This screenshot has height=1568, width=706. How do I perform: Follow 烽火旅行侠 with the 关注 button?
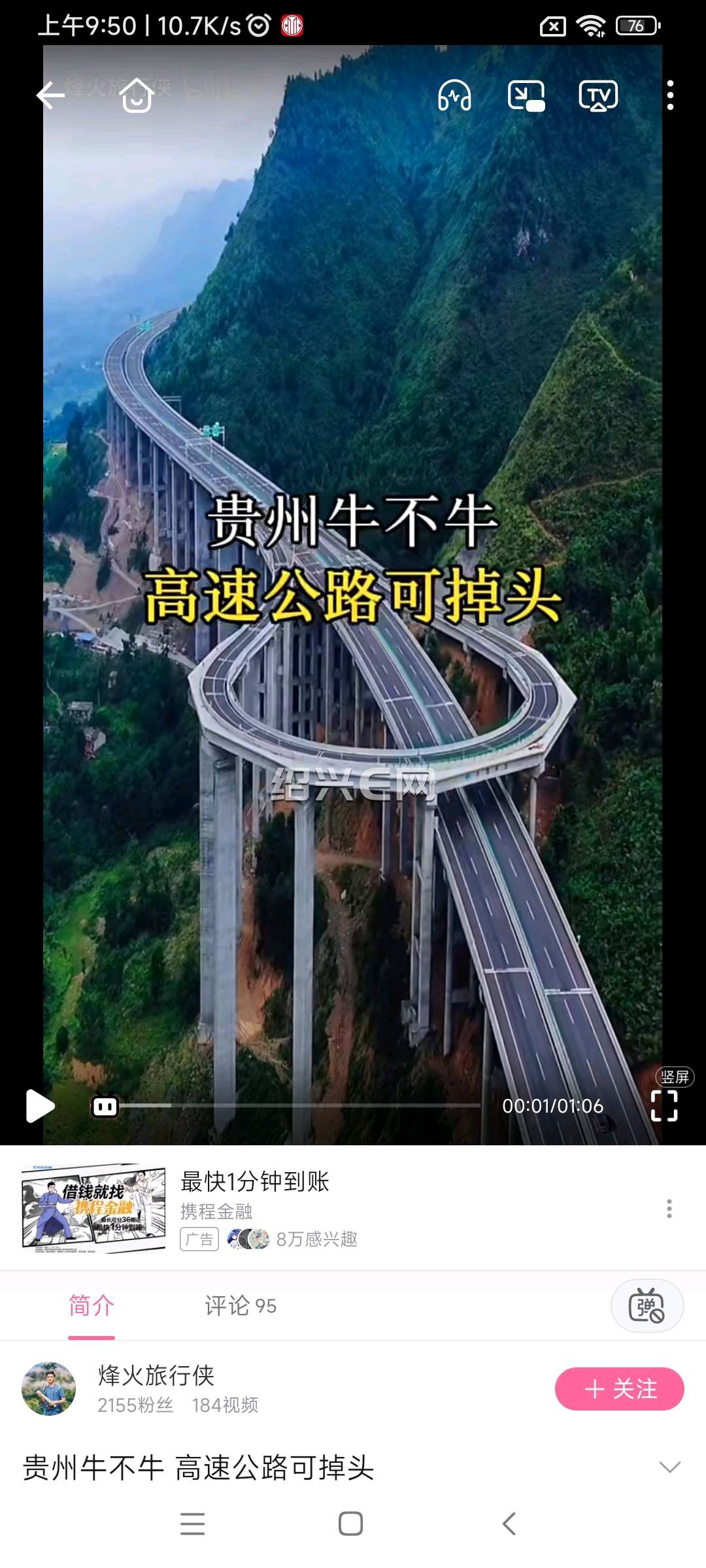[619, 1388]
